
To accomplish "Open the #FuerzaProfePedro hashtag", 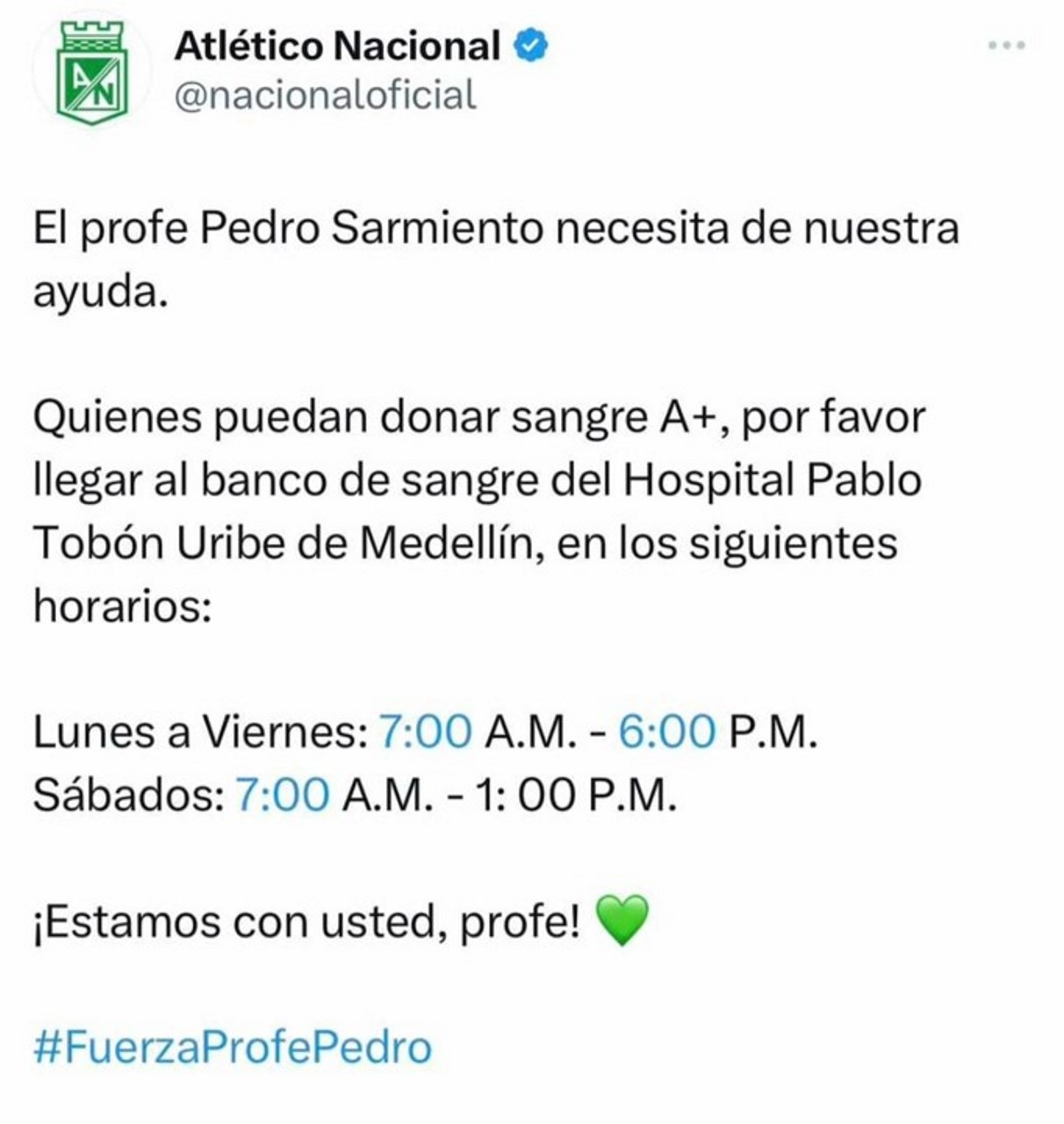I will coord(233,1048).
